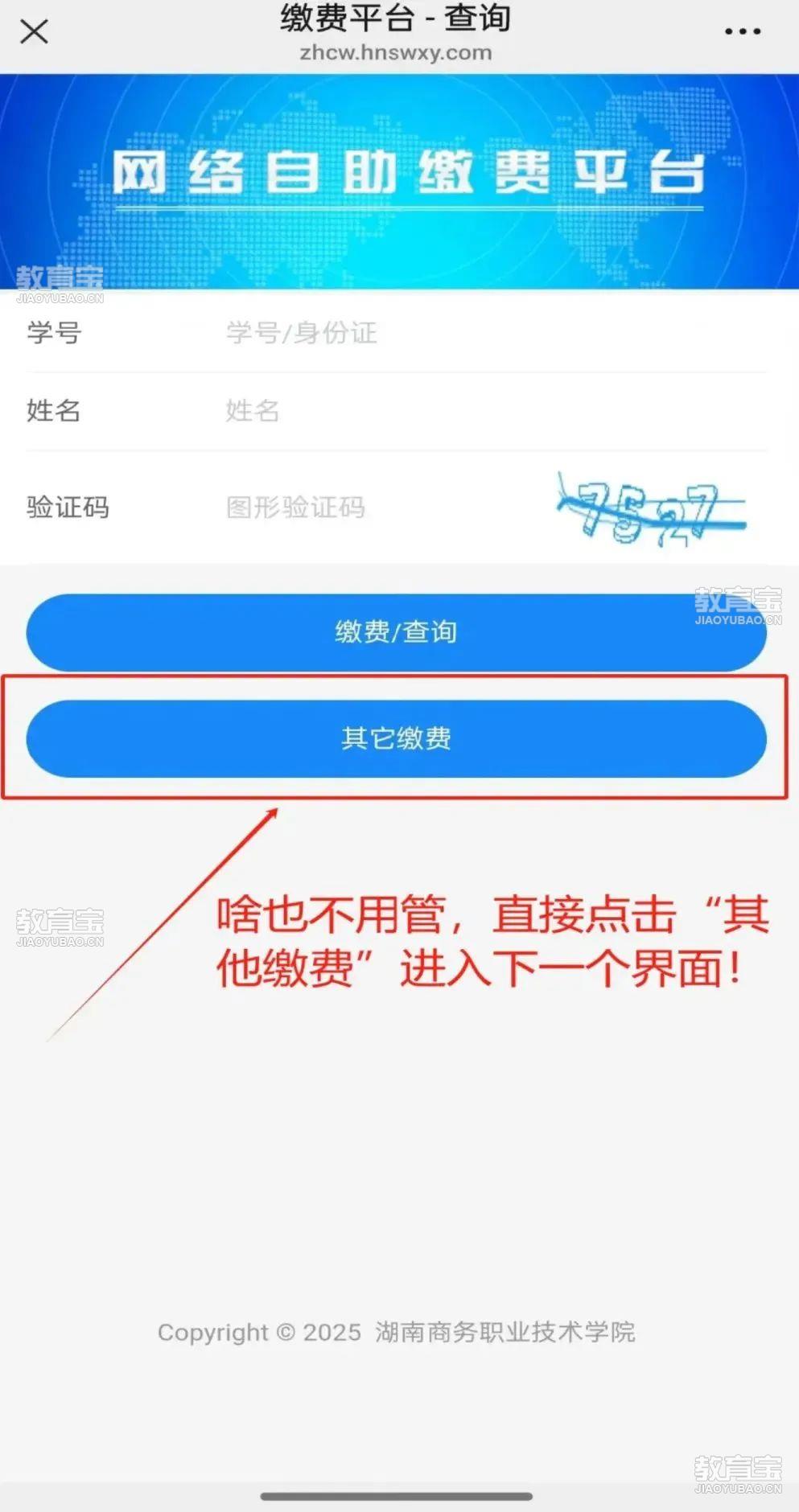The height and width of the screenshot is (1512, 799).
Task: Tap the 缴费/查询 button
Action: [396, 633]
